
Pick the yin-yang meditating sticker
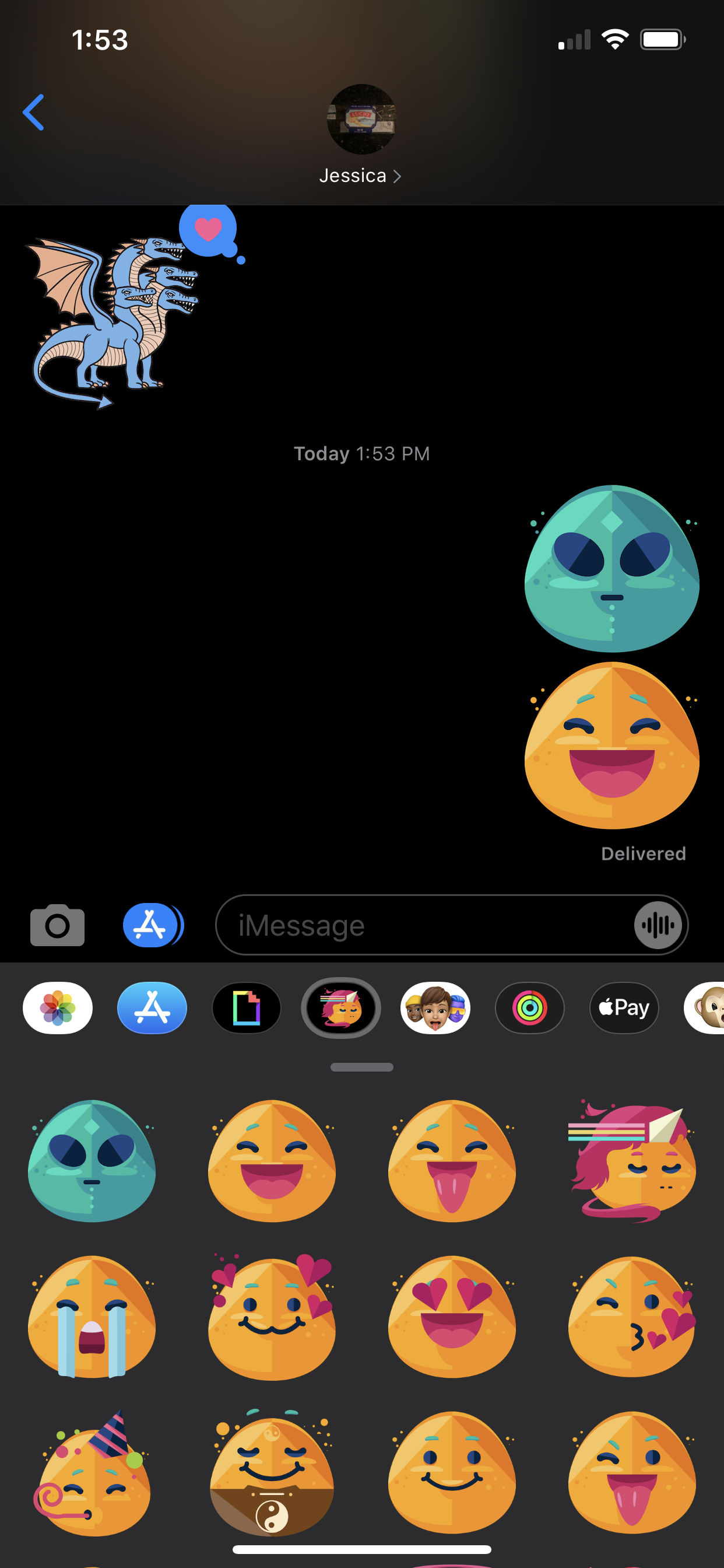(272, 1473)
